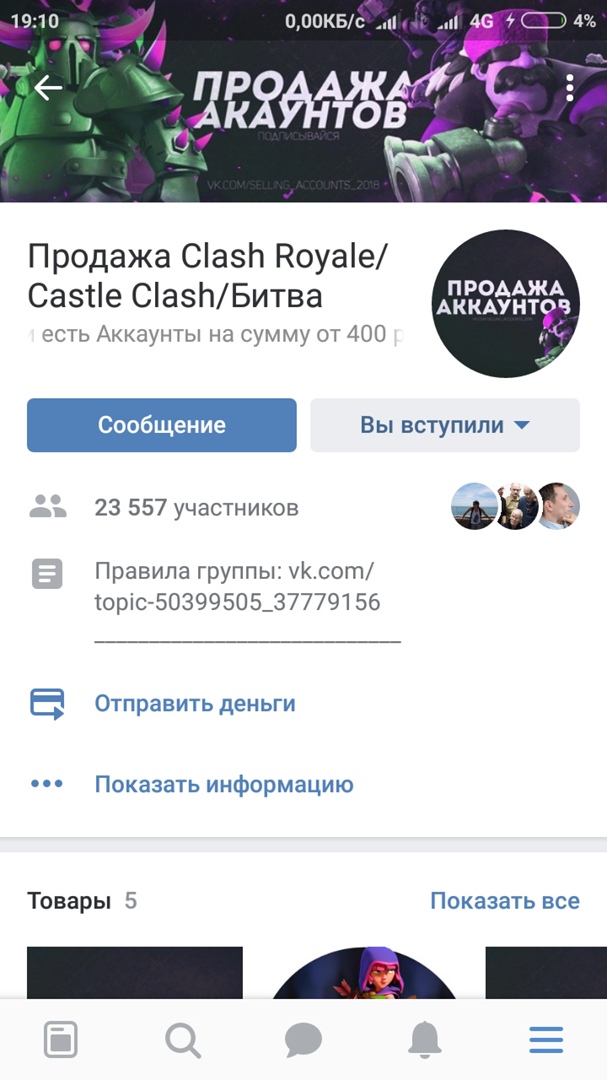
Task: Open Отправить деньги
Action: click(x=194, y=703)
